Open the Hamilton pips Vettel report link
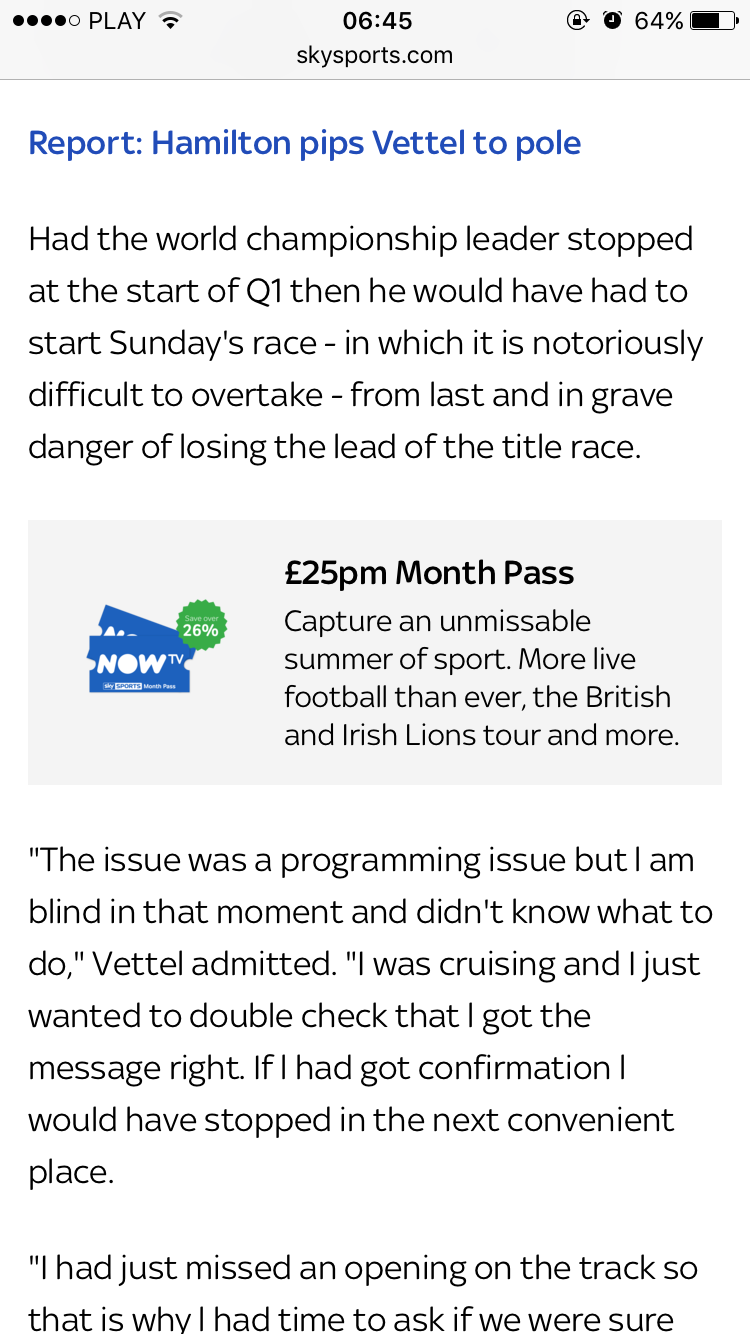 (304, 143)
